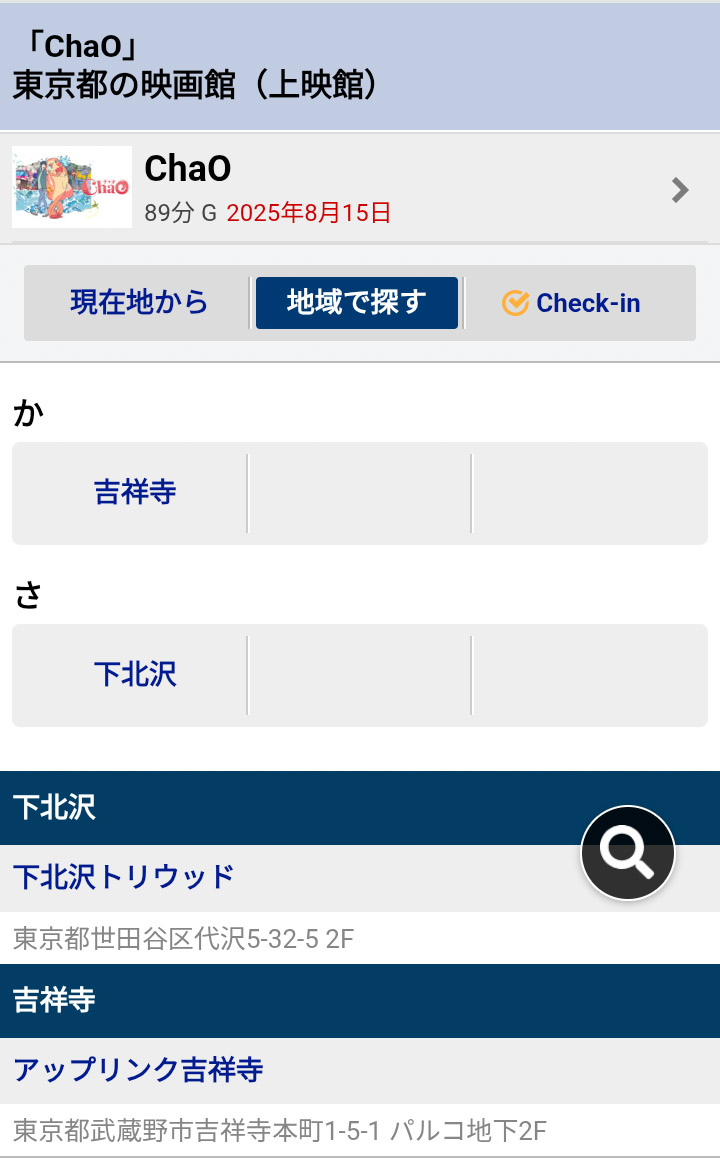Image resolution: width=720 pixels, height=1168 pixels.
Task: Open the Check-in tab
Action: click(x=571, y=302)
